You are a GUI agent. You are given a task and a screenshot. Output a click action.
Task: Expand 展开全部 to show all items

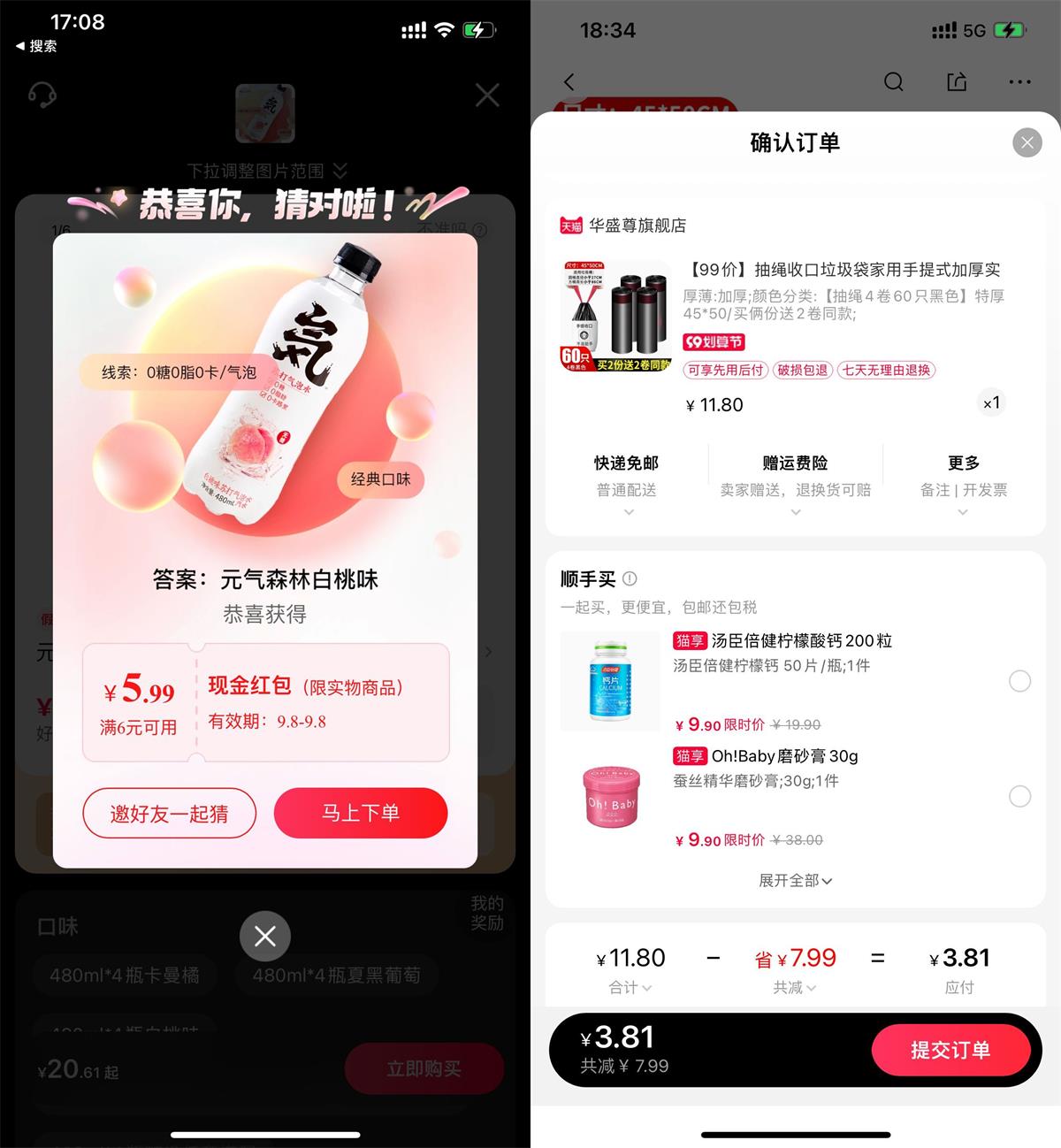794,880
